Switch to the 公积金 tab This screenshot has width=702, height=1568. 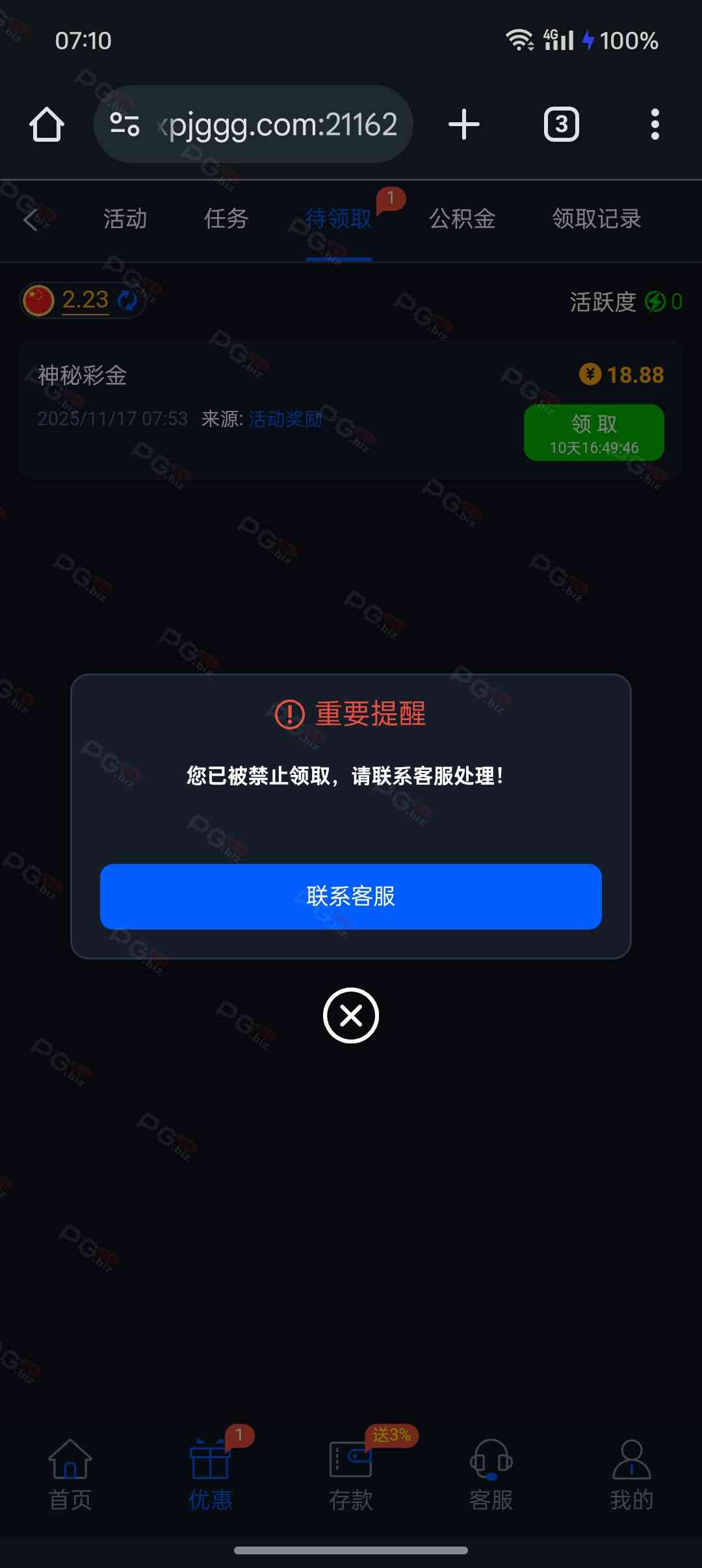[x=462, y=219]
